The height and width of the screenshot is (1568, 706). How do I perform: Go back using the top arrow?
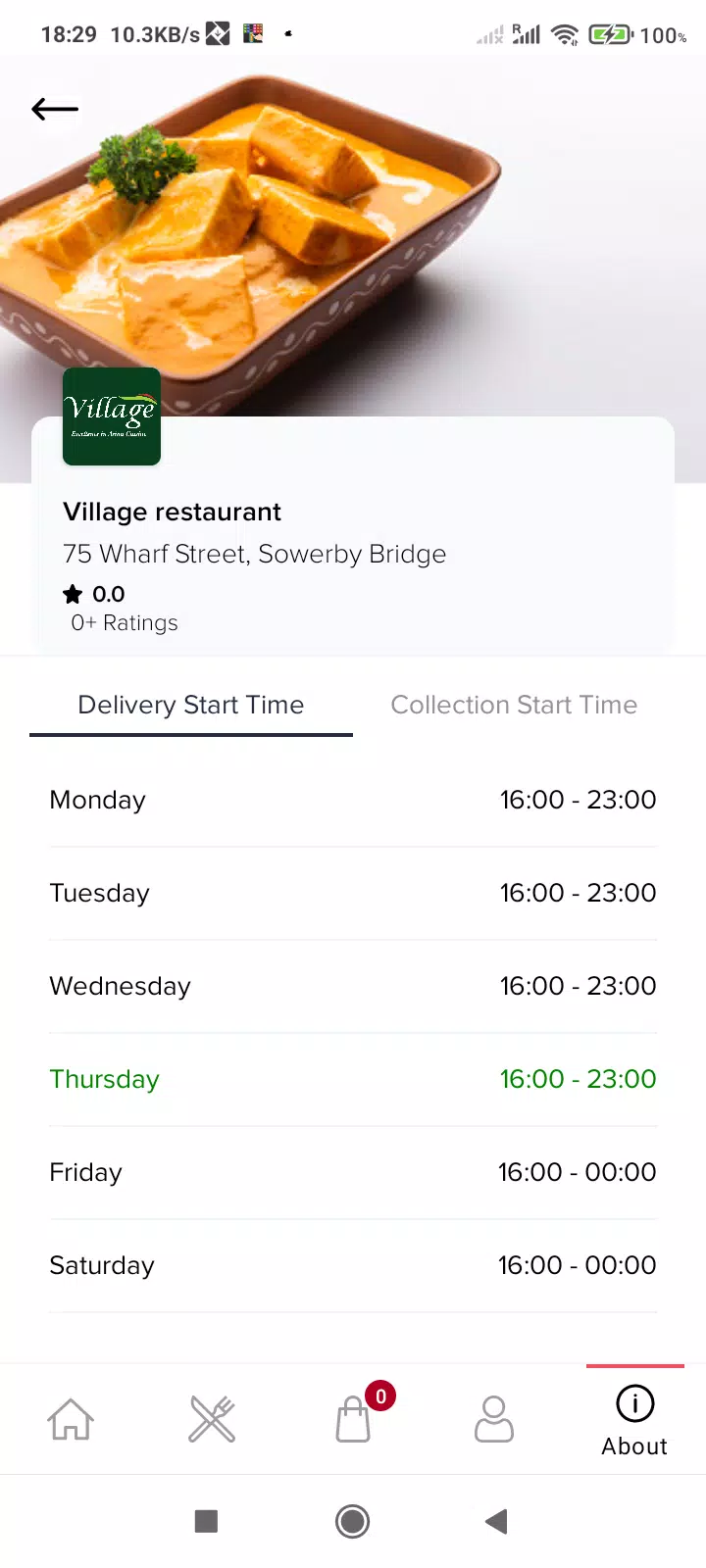pos(55,109)
